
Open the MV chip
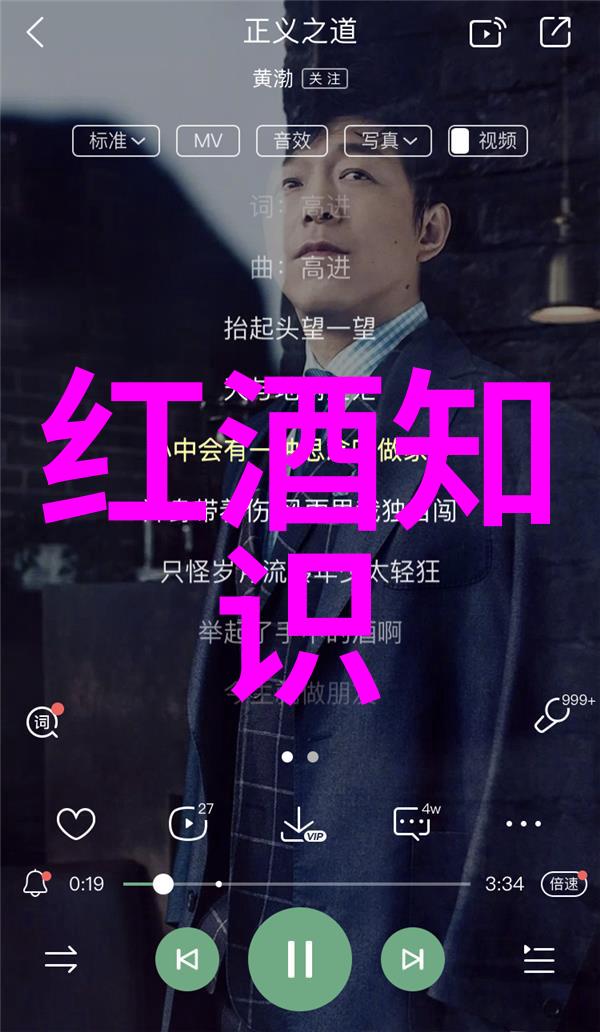tap(208, 141)
